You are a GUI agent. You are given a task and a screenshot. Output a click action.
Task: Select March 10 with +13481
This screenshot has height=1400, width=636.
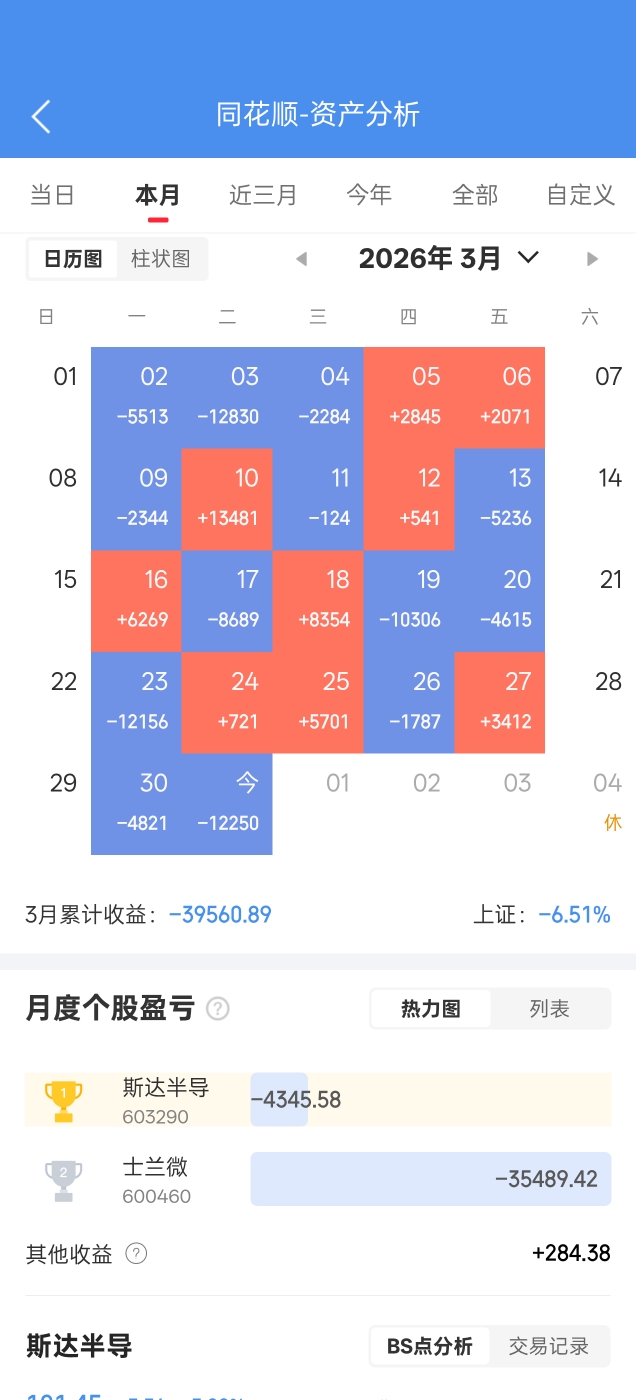click(x=227, y=498)
